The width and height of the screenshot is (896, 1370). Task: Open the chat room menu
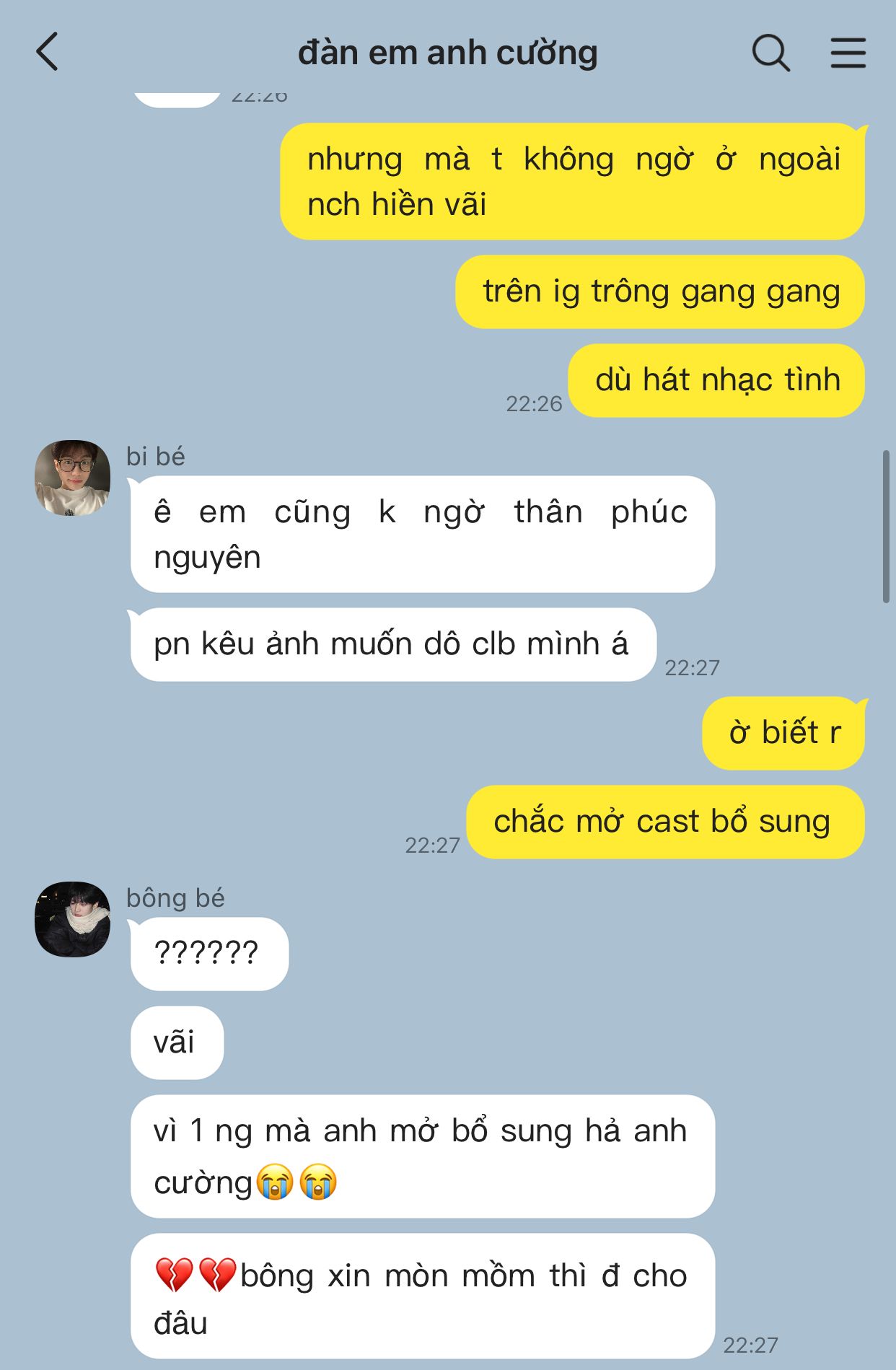848,53
